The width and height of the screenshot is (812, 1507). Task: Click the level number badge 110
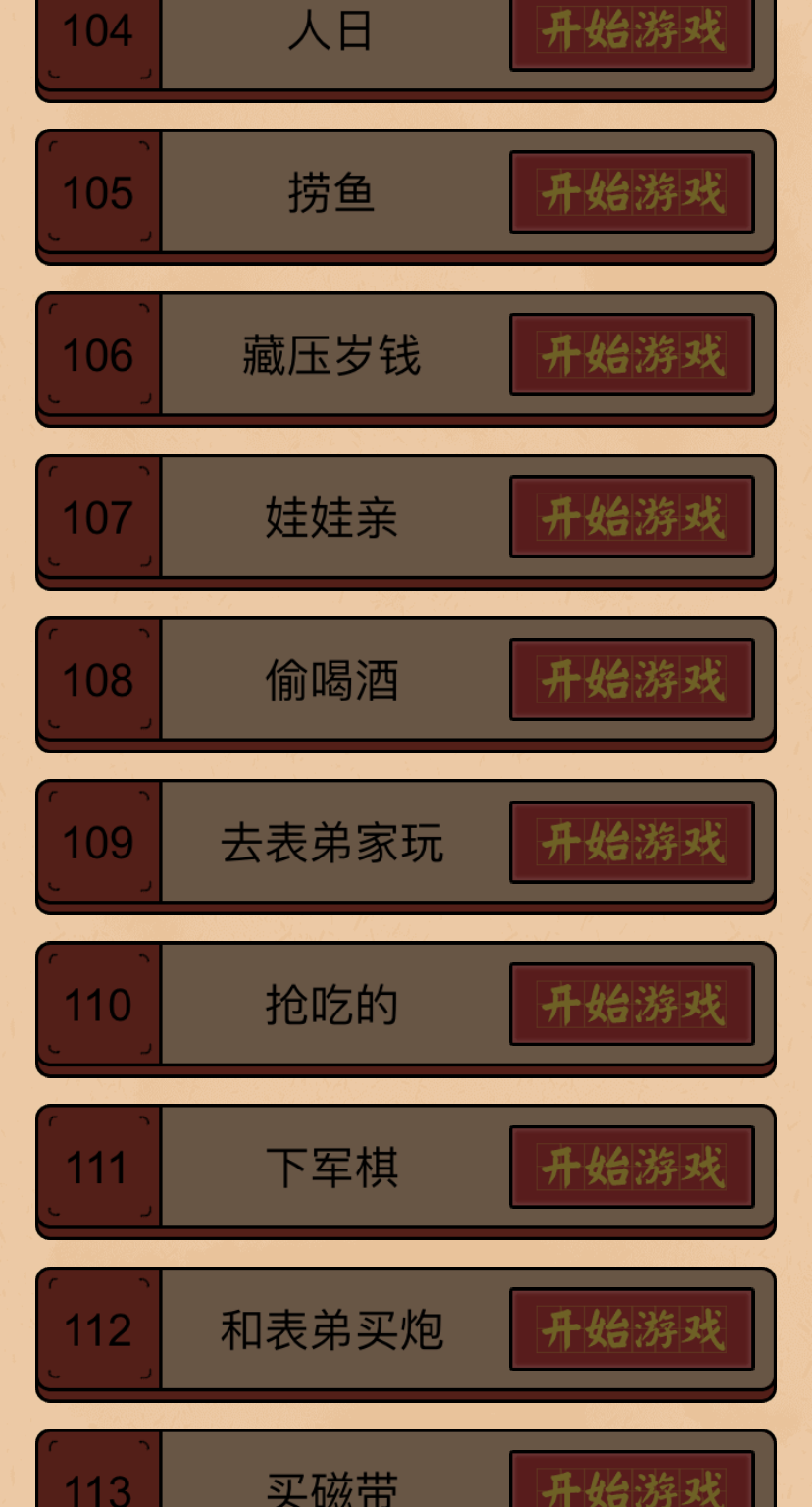click(98, 1004)
